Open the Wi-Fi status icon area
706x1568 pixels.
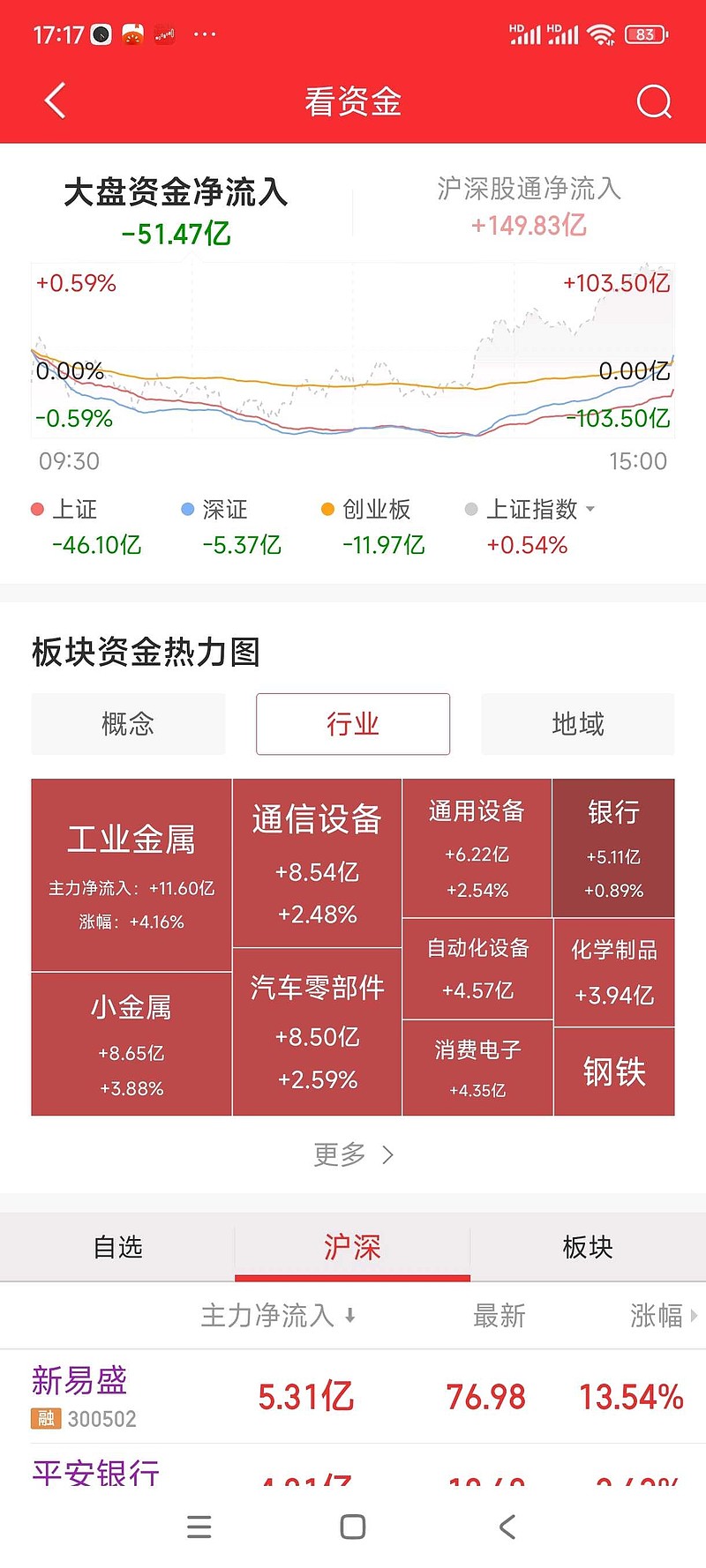tap(602, 34)
